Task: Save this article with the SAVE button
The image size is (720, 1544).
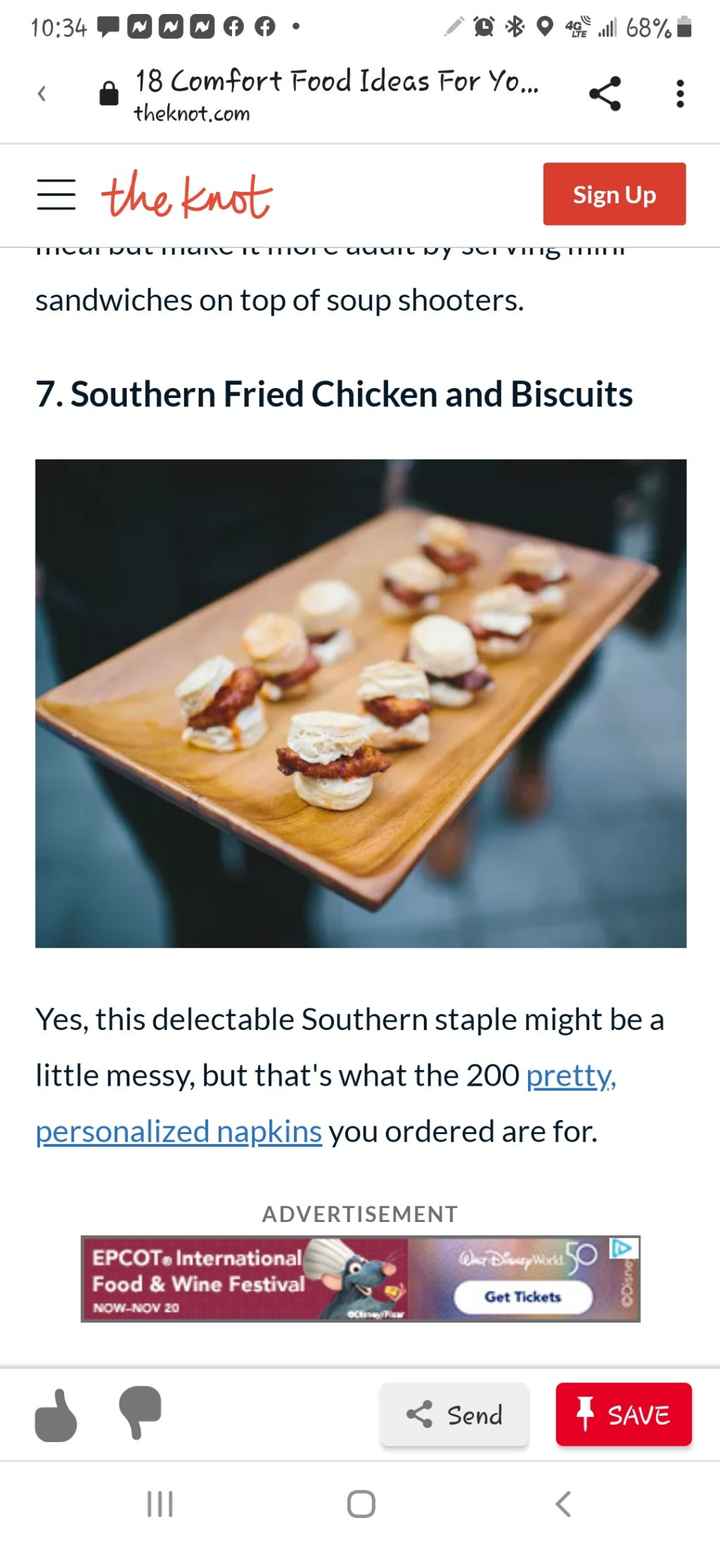Action: coord(624,1415)
